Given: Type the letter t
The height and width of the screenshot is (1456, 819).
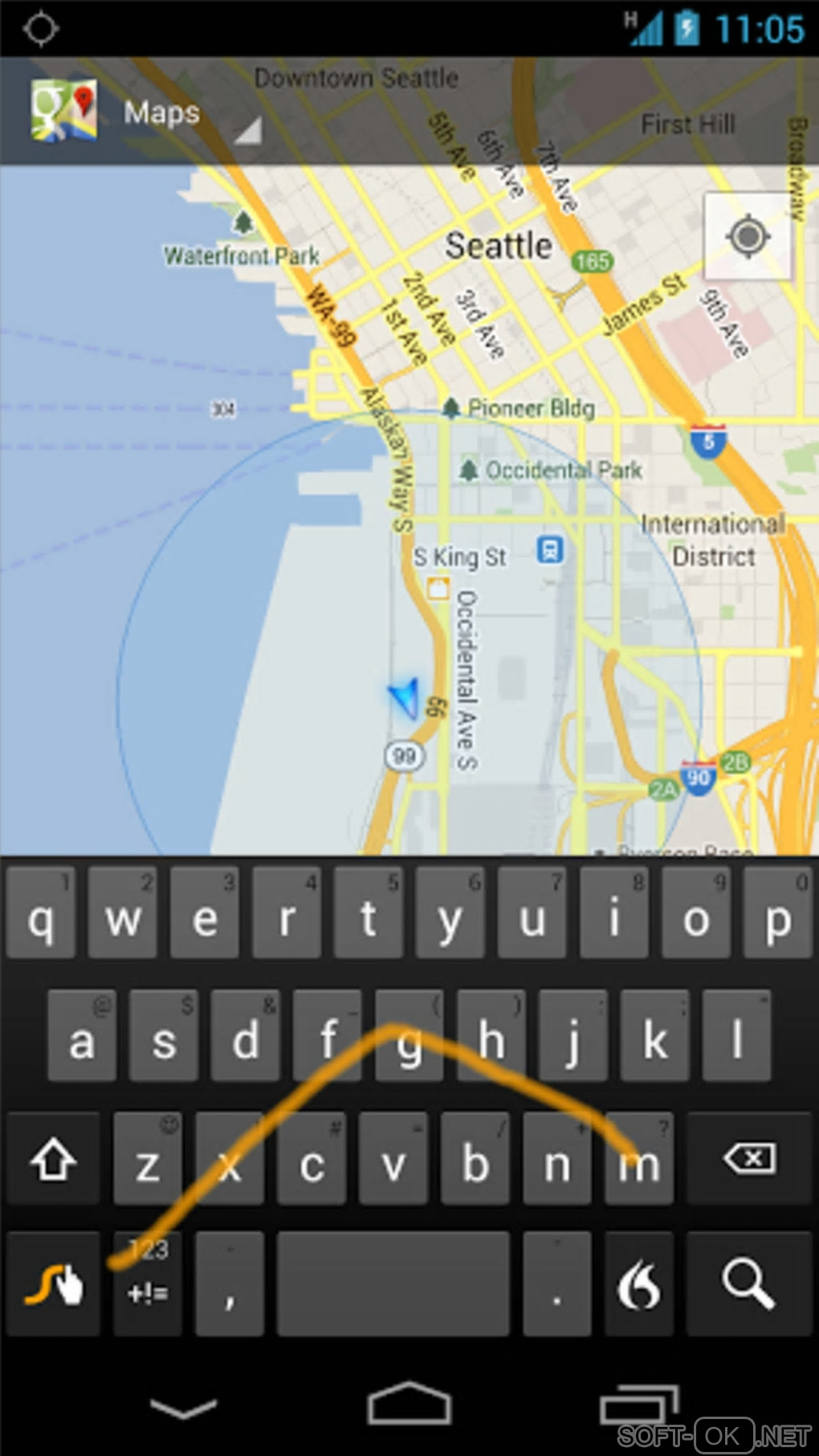Looking at the screenshot, I should pyautogui.click(x=368, y=913).
